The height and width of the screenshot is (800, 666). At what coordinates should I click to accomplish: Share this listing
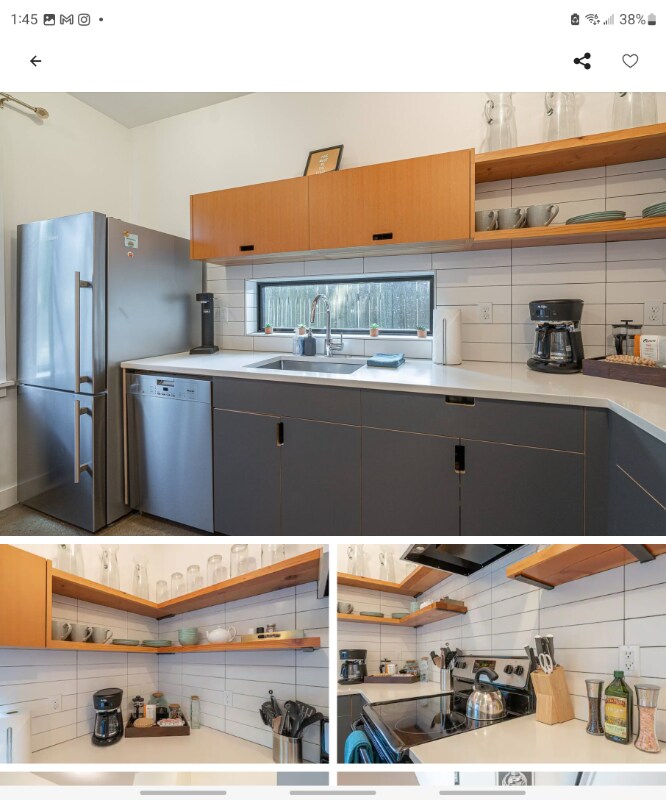click(582, 61)
